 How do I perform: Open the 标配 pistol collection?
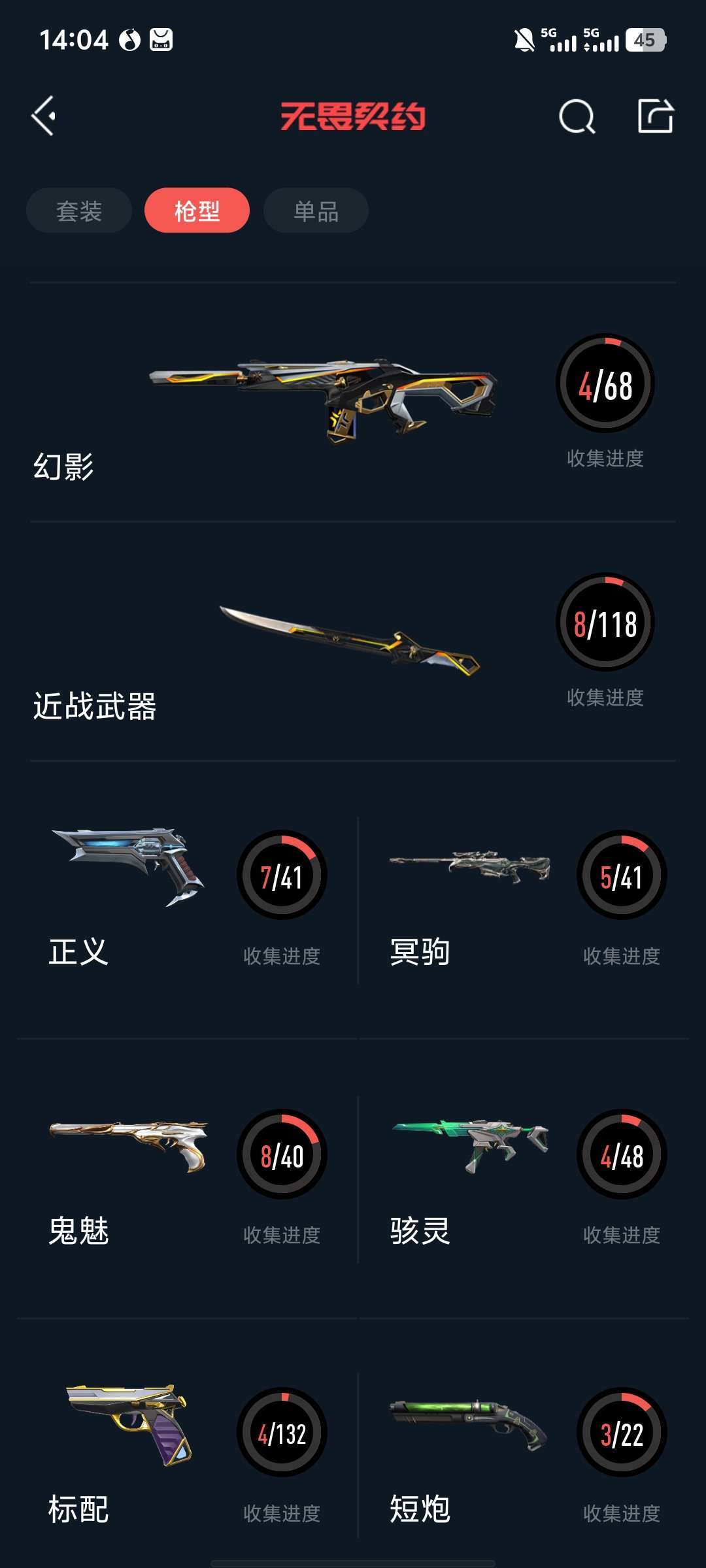[188, 1457]
